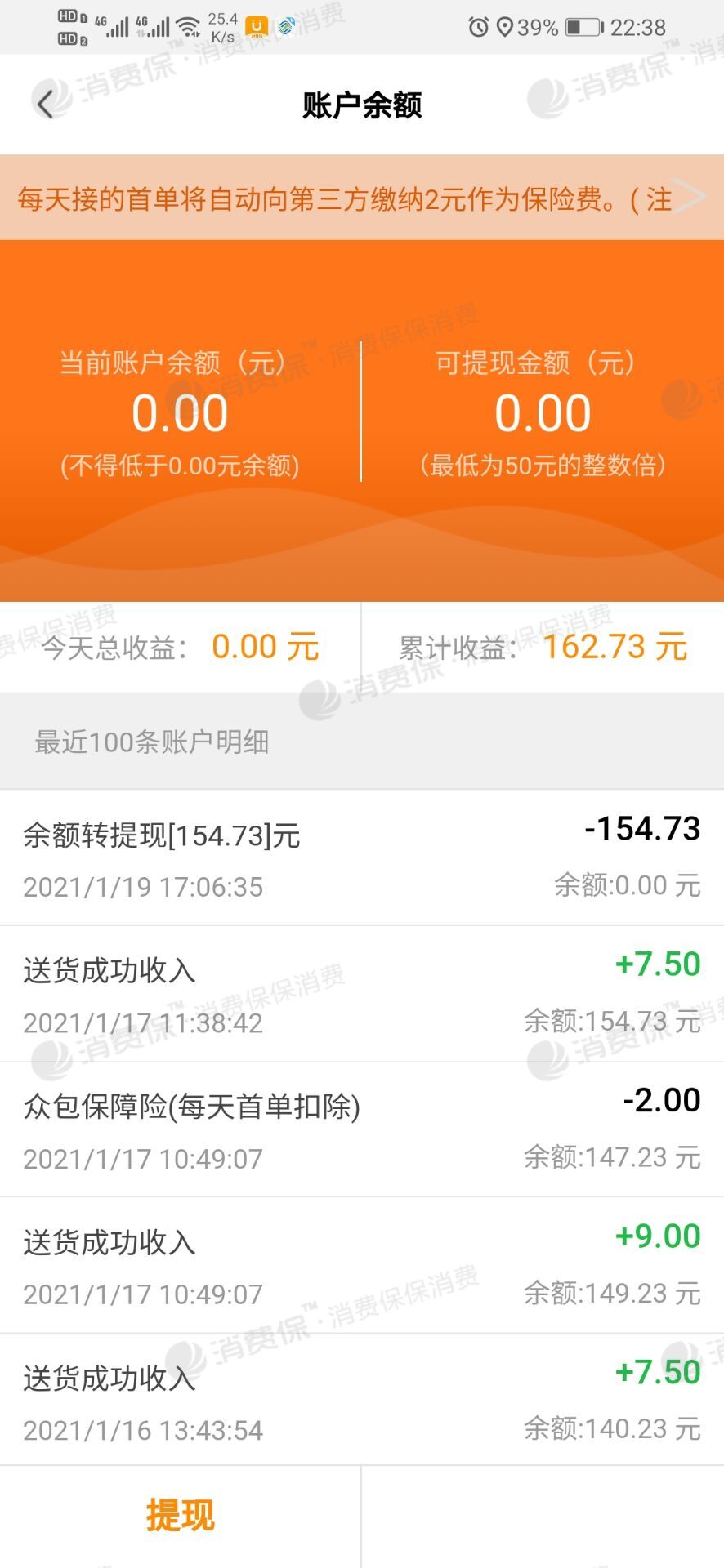Viewport: 724px width, 1568px height.
Task: Tap the 累计收益 162.73 元 amount
Action: tap(613, 646)
